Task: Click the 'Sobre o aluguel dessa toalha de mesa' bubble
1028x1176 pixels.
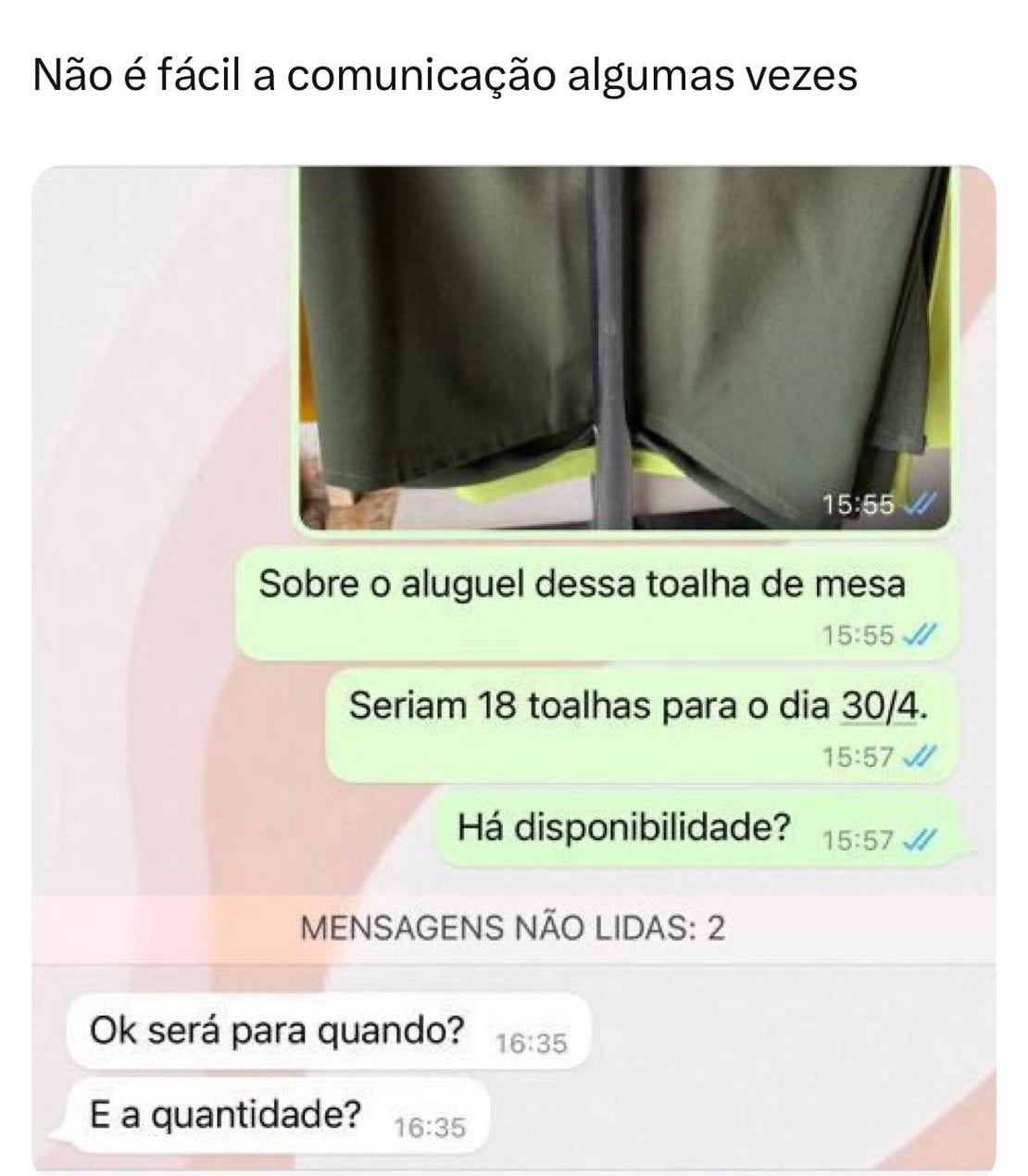Action: (x=585, y=583)
